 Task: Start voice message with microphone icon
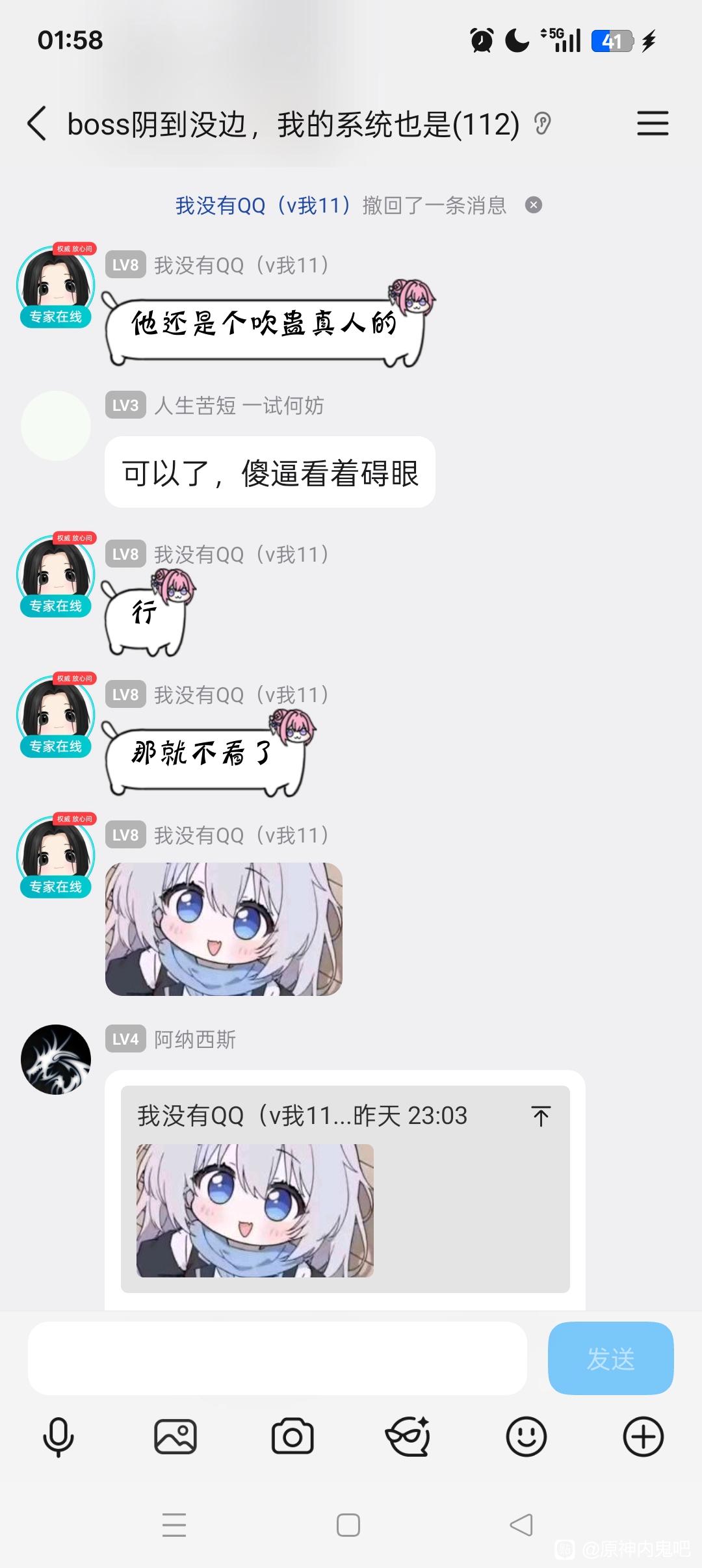pos(58,1437)
